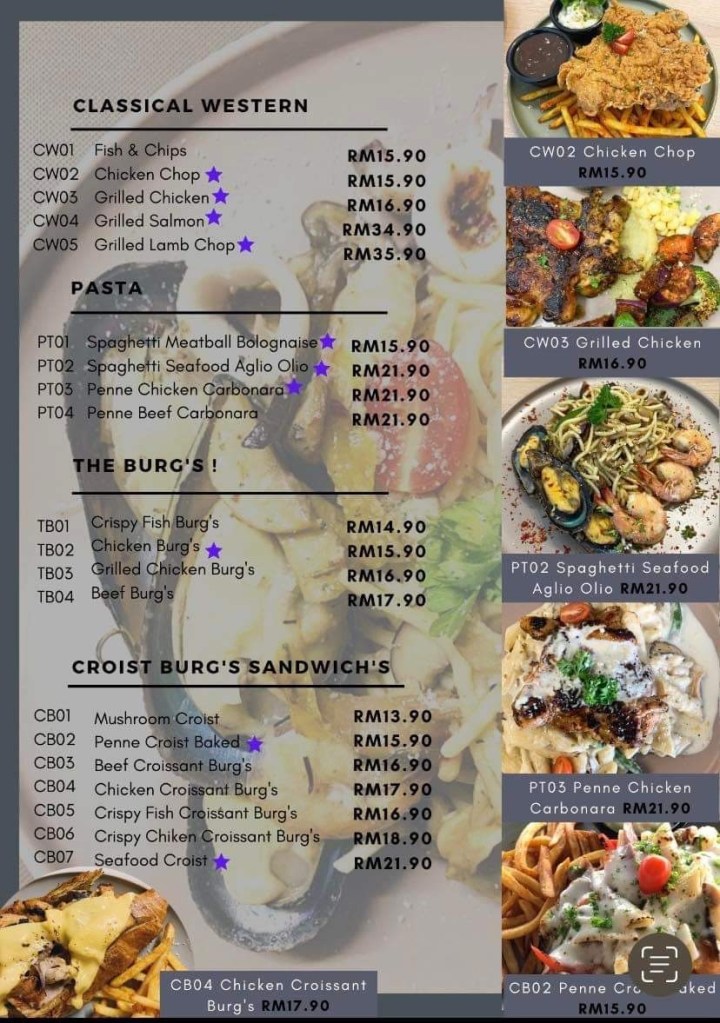Tap the scan text icon

[x=660, y=965]
